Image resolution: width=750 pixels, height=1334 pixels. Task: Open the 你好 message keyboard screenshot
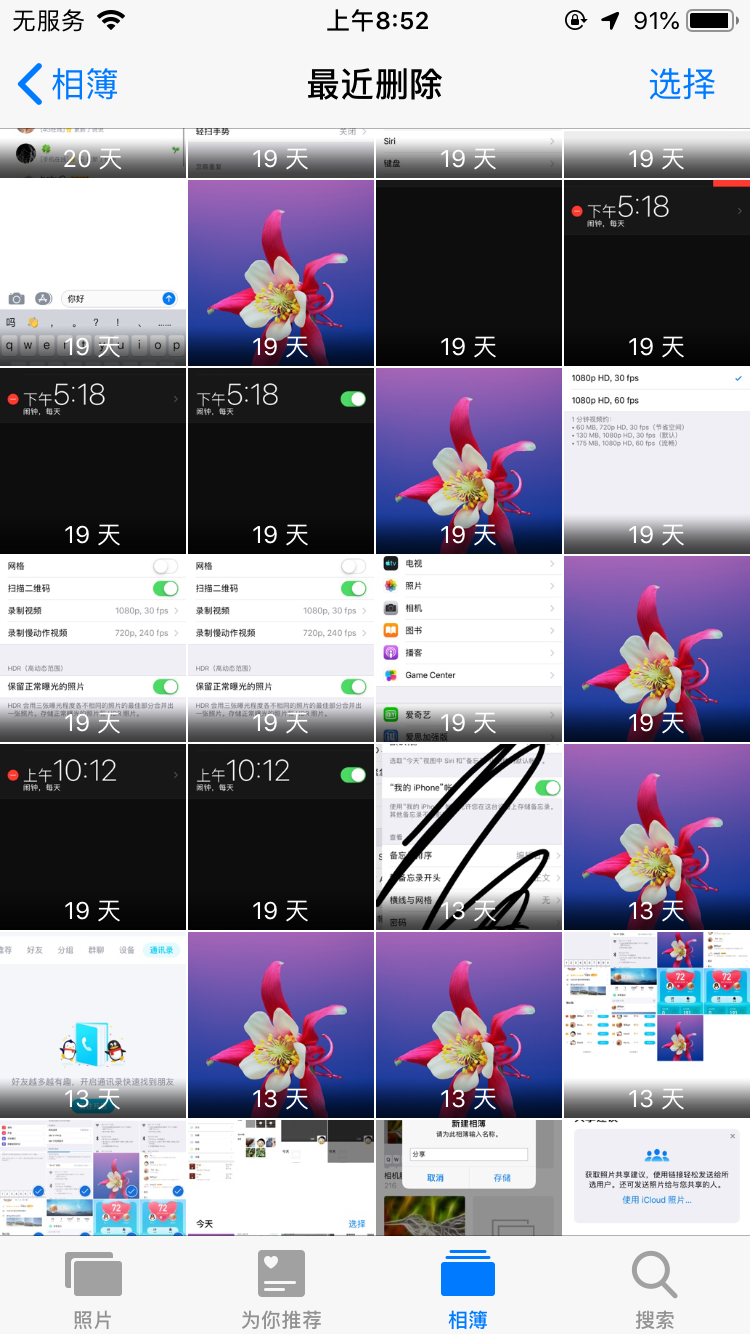(93, 272)
